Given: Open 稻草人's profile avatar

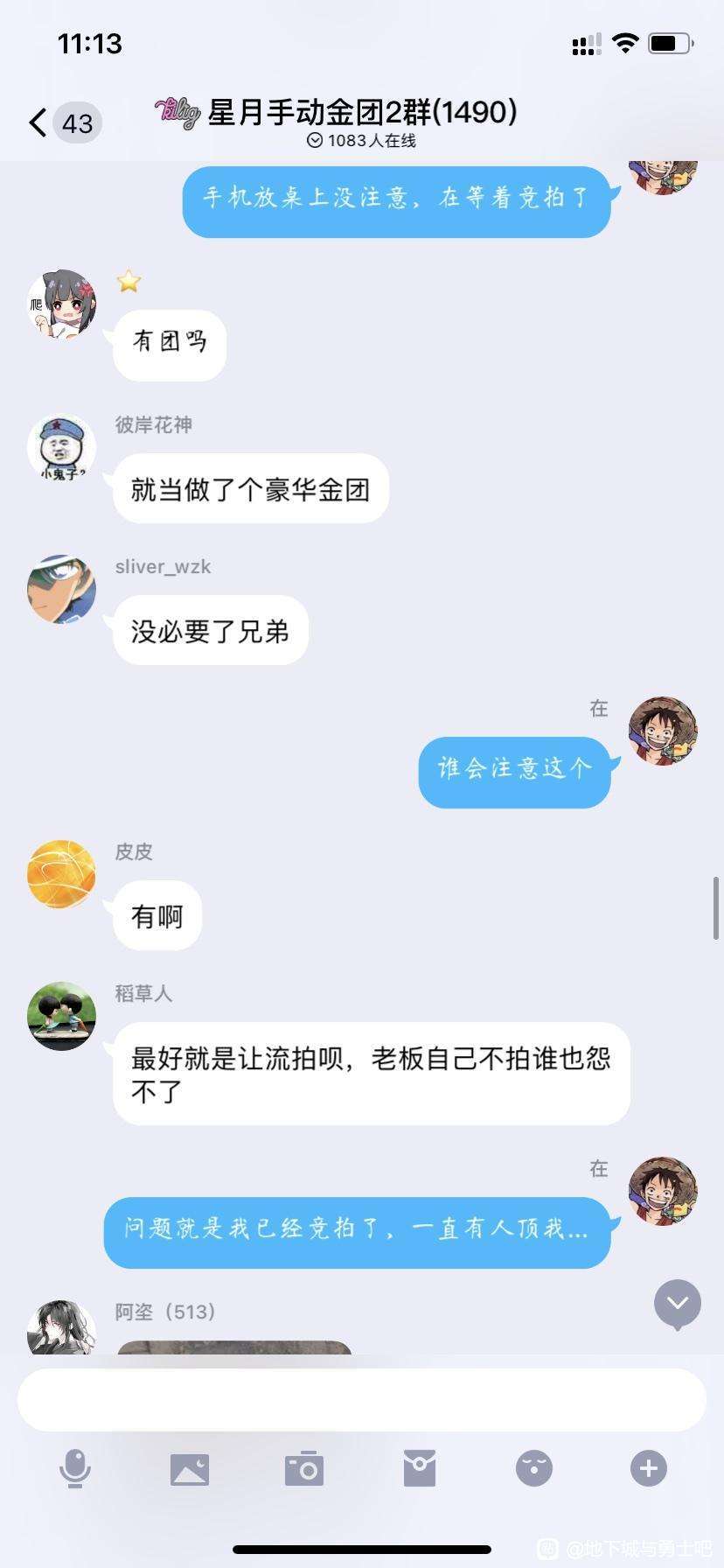Looking at the screenshot, I should coord(61,1016).
